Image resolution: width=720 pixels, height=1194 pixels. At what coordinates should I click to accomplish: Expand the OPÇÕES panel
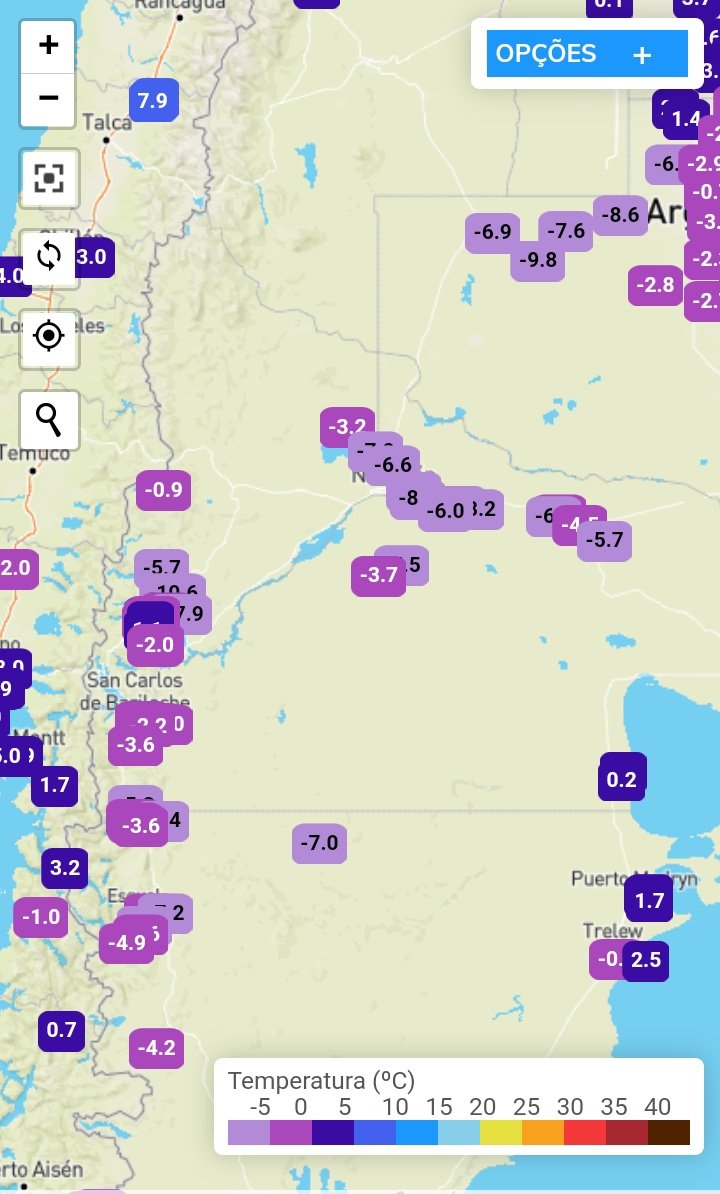pyautogui.click(x=586, y=54)
